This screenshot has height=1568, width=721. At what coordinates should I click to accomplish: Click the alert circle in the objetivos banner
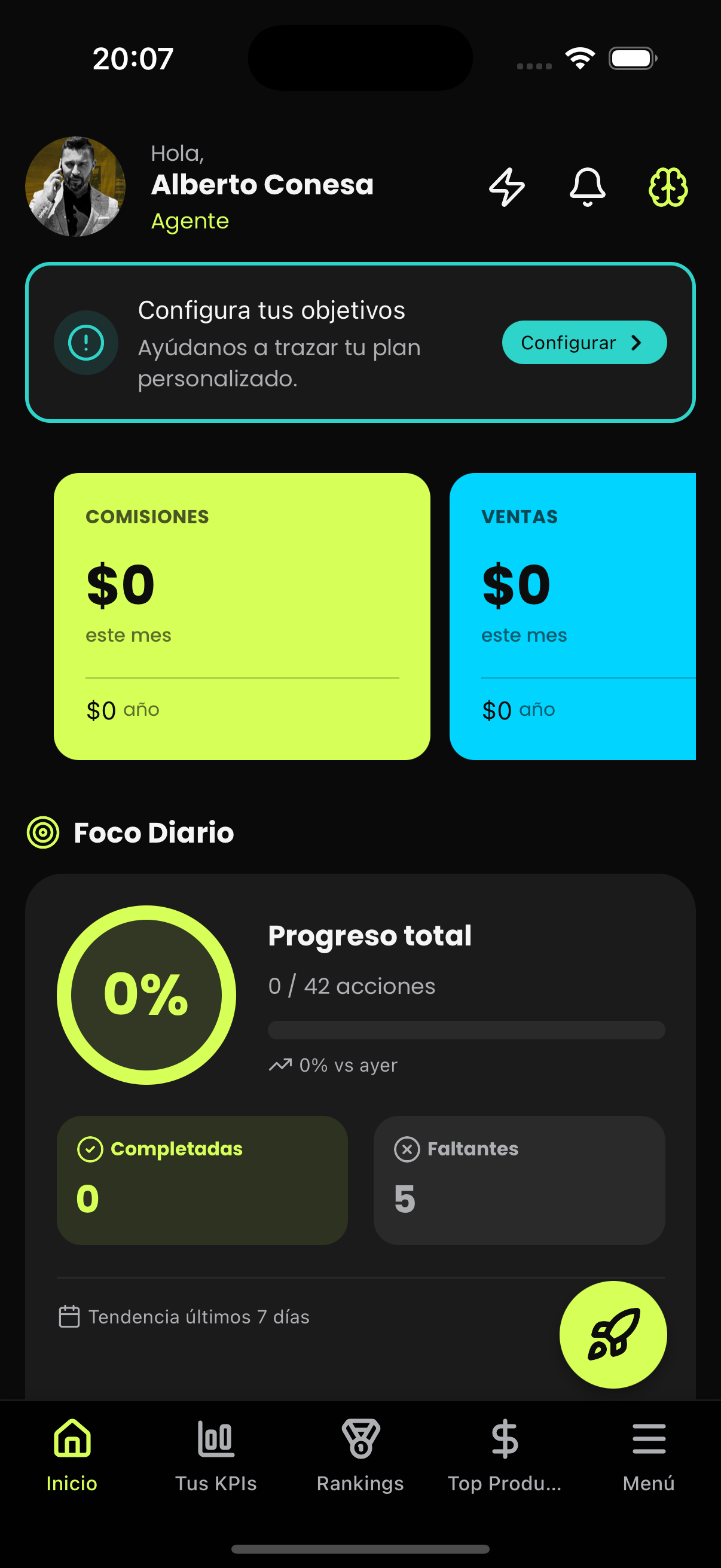[85, 342]
